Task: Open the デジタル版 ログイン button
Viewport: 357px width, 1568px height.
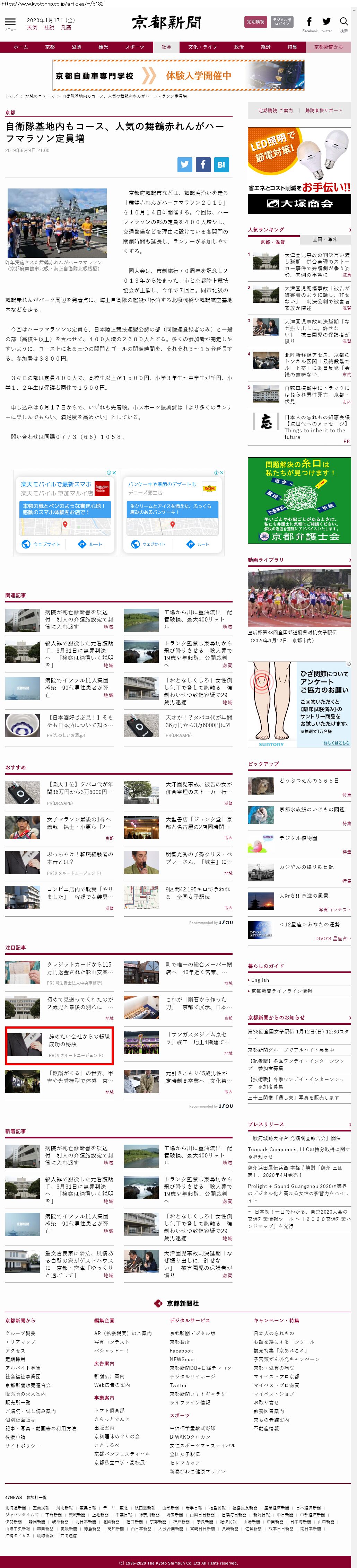Action: [x=282, y=22]
